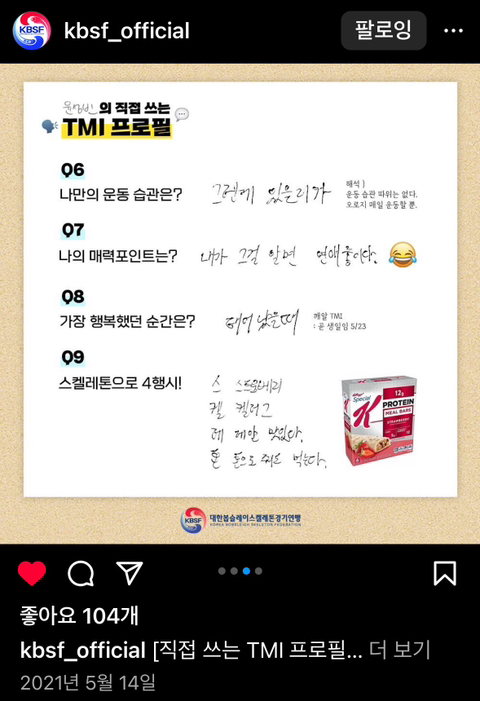Tap the 팔로잉 following button
Screen dimensions: 480x701
coord(383,30)
